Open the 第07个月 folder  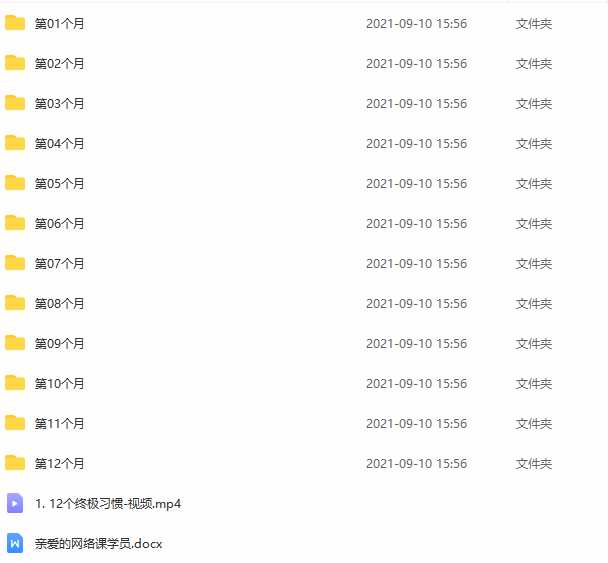[x=59, y=264]
